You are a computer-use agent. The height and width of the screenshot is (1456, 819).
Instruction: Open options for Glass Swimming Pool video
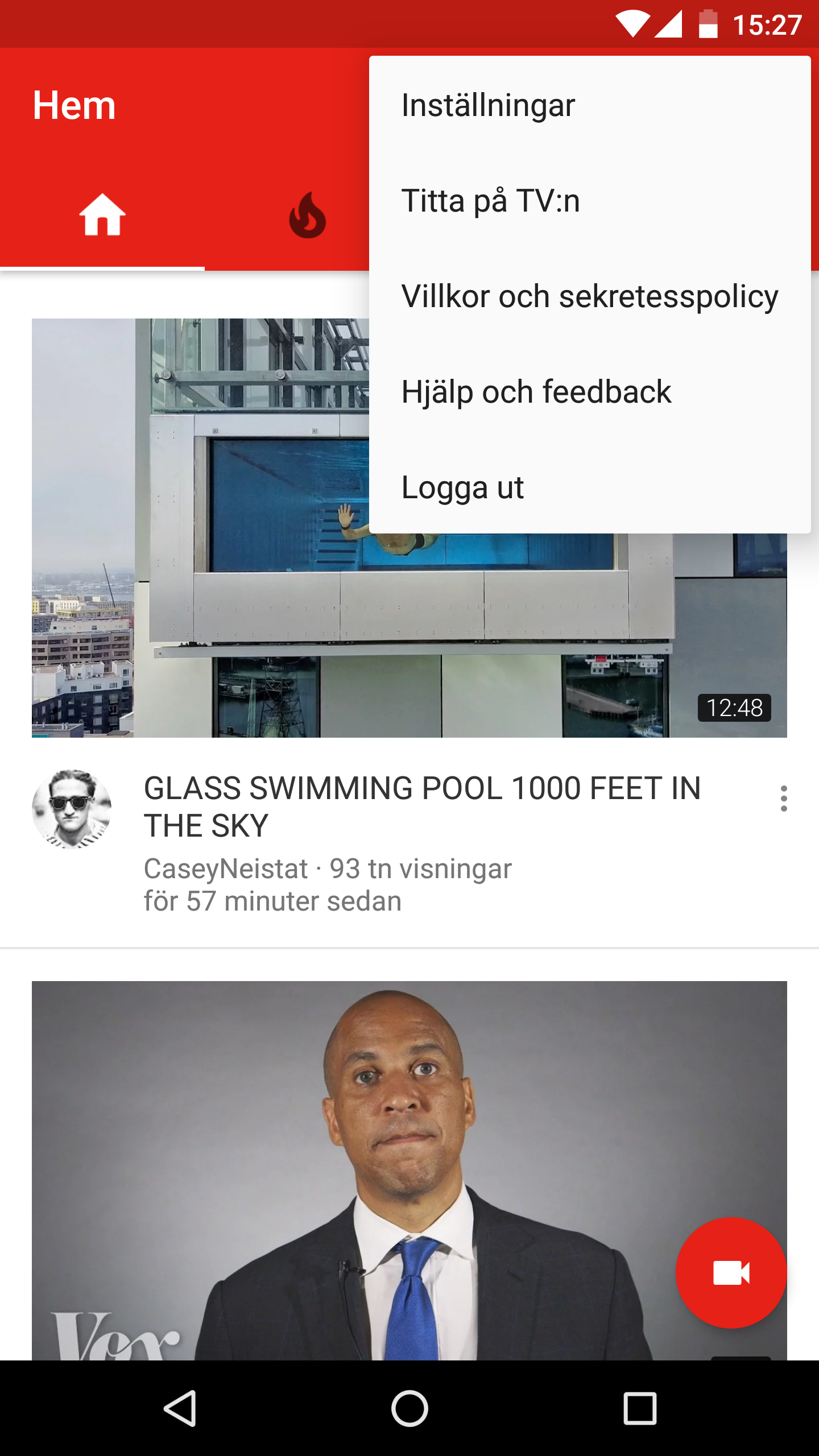tap(784, 799)
